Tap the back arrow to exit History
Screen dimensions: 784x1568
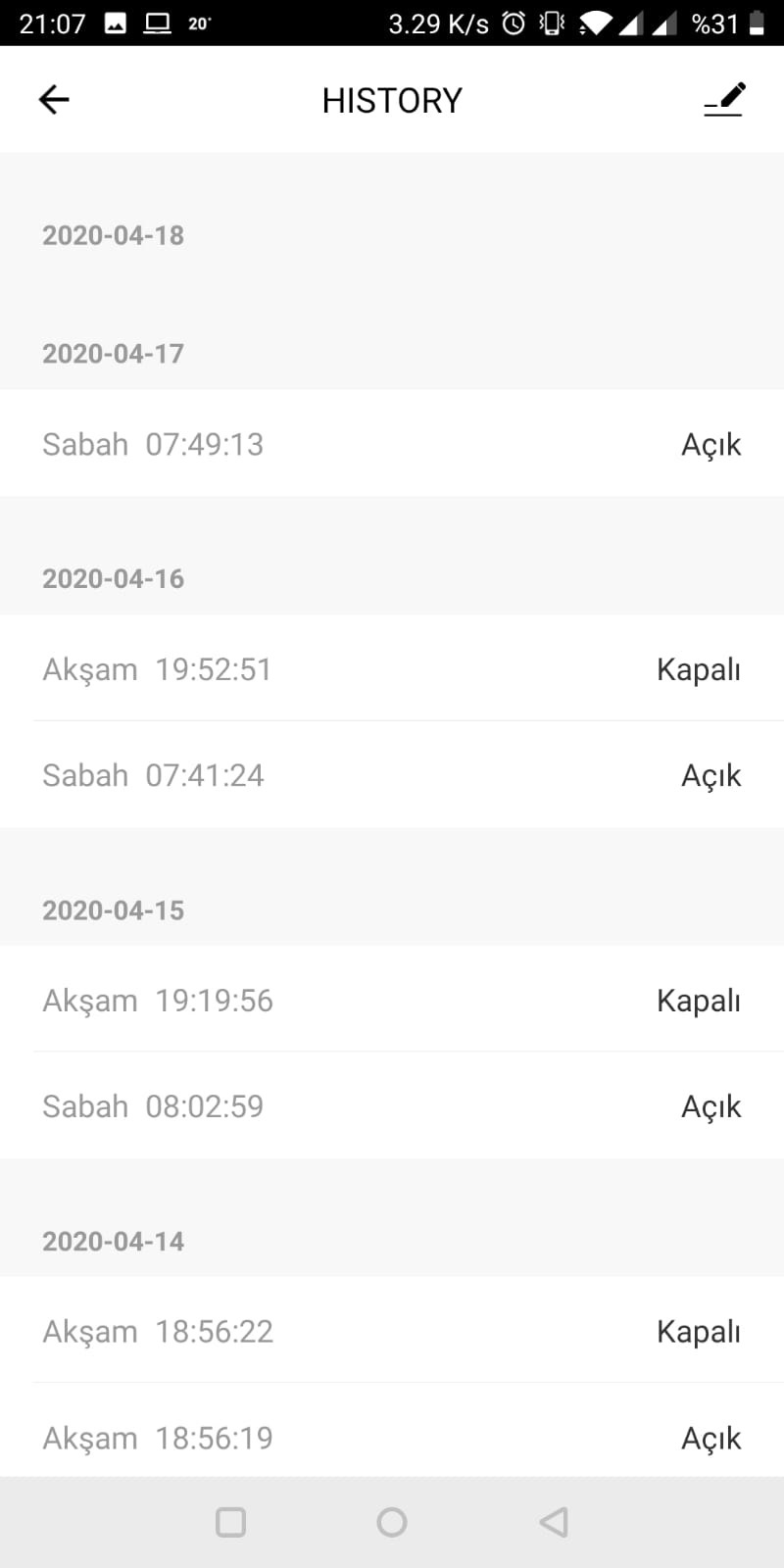pyautogui.click(x=54, y=99)
